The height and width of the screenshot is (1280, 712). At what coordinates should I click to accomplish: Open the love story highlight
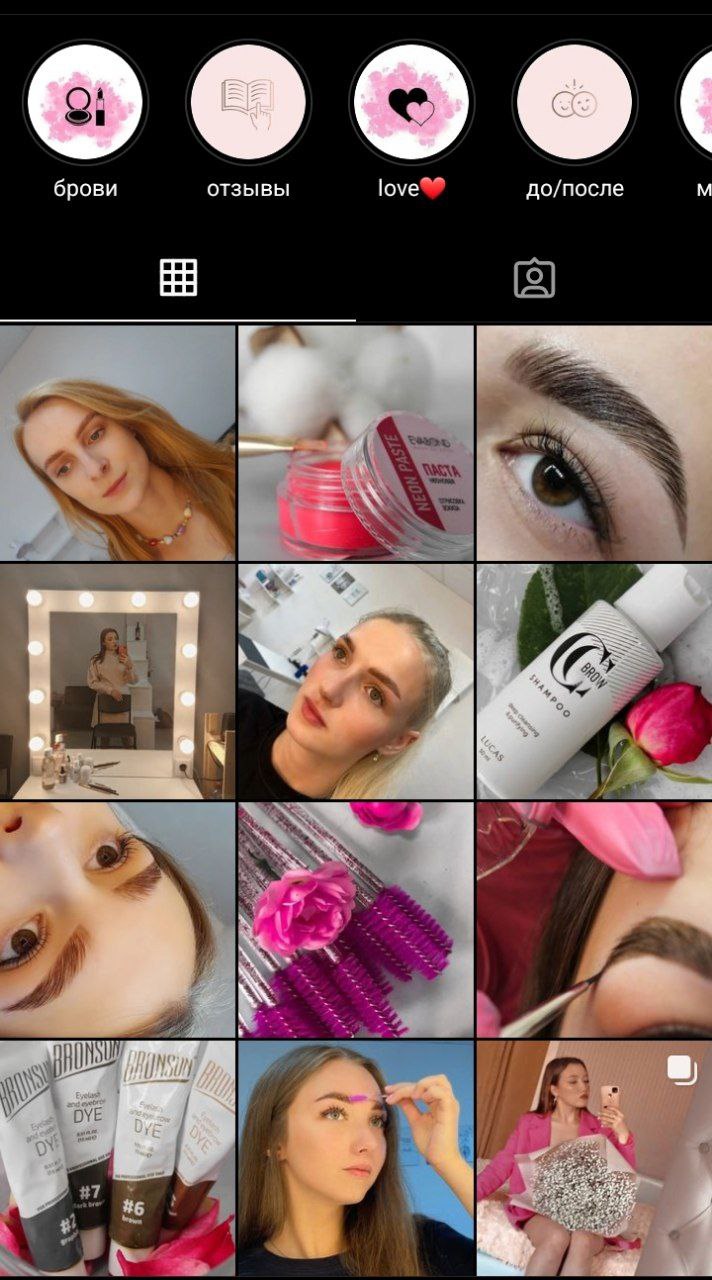point(412,102)
